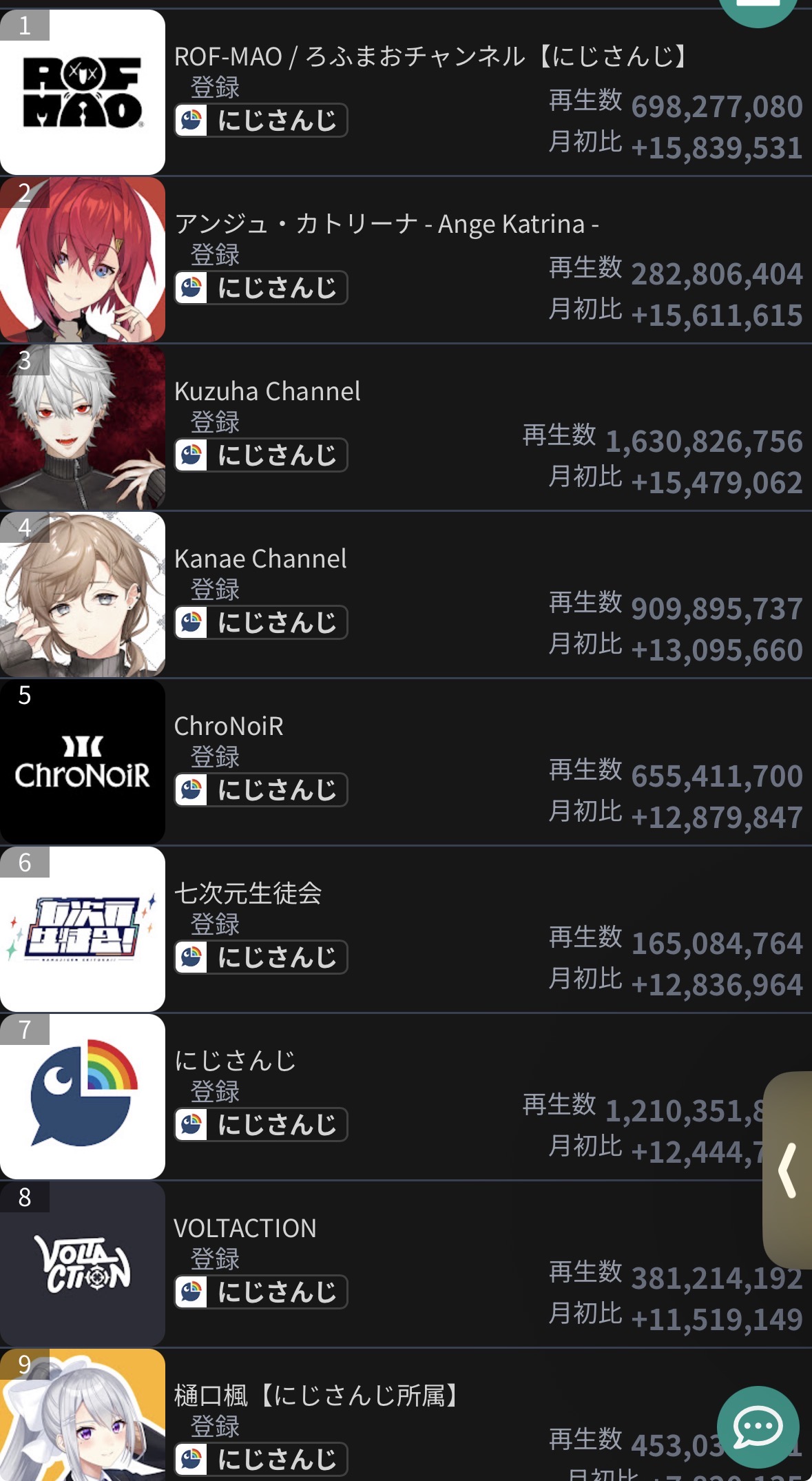Open ChroNoiR channel row

(229, 726)
